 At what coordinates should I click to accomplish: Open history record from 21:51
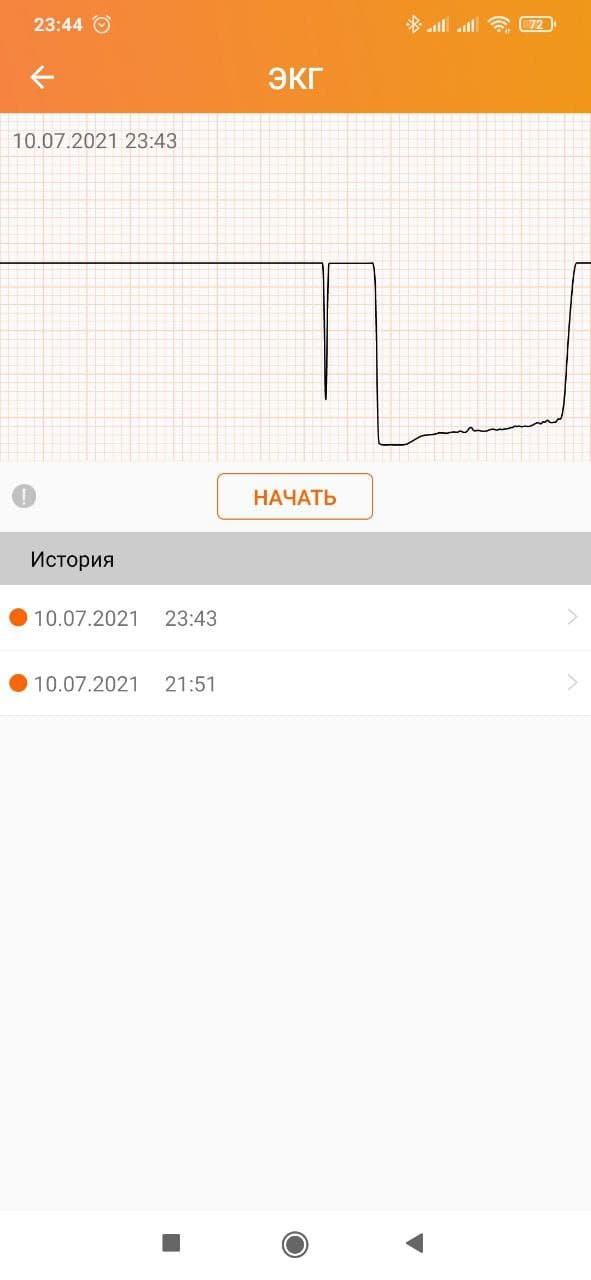(295, 684)
